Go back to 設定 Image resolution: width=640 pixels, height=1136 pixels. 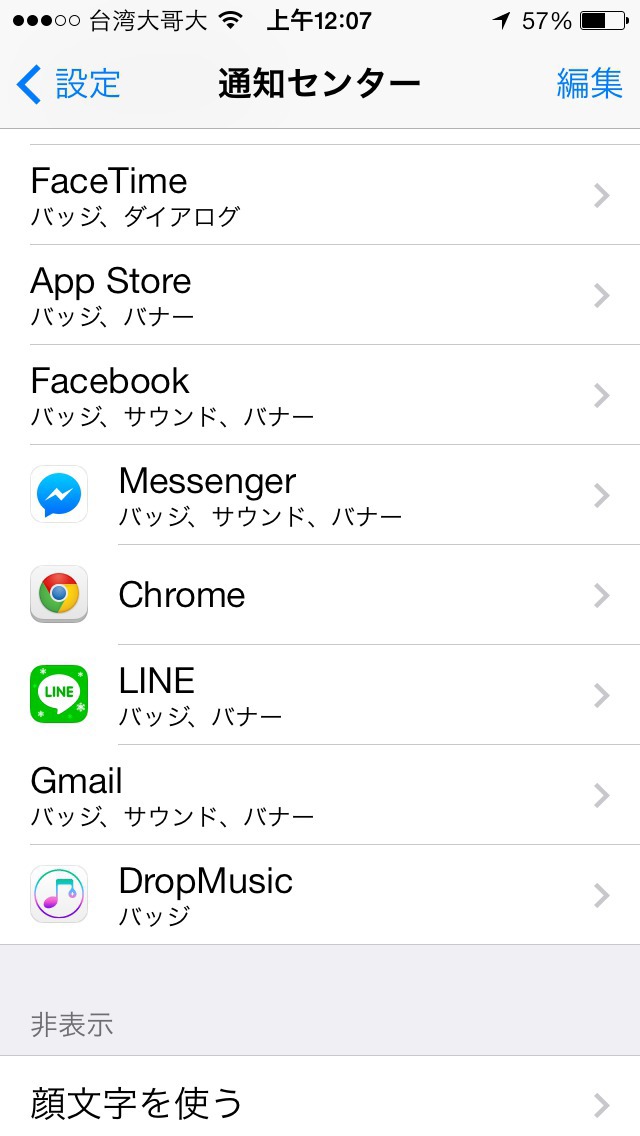tap(68, 84)
